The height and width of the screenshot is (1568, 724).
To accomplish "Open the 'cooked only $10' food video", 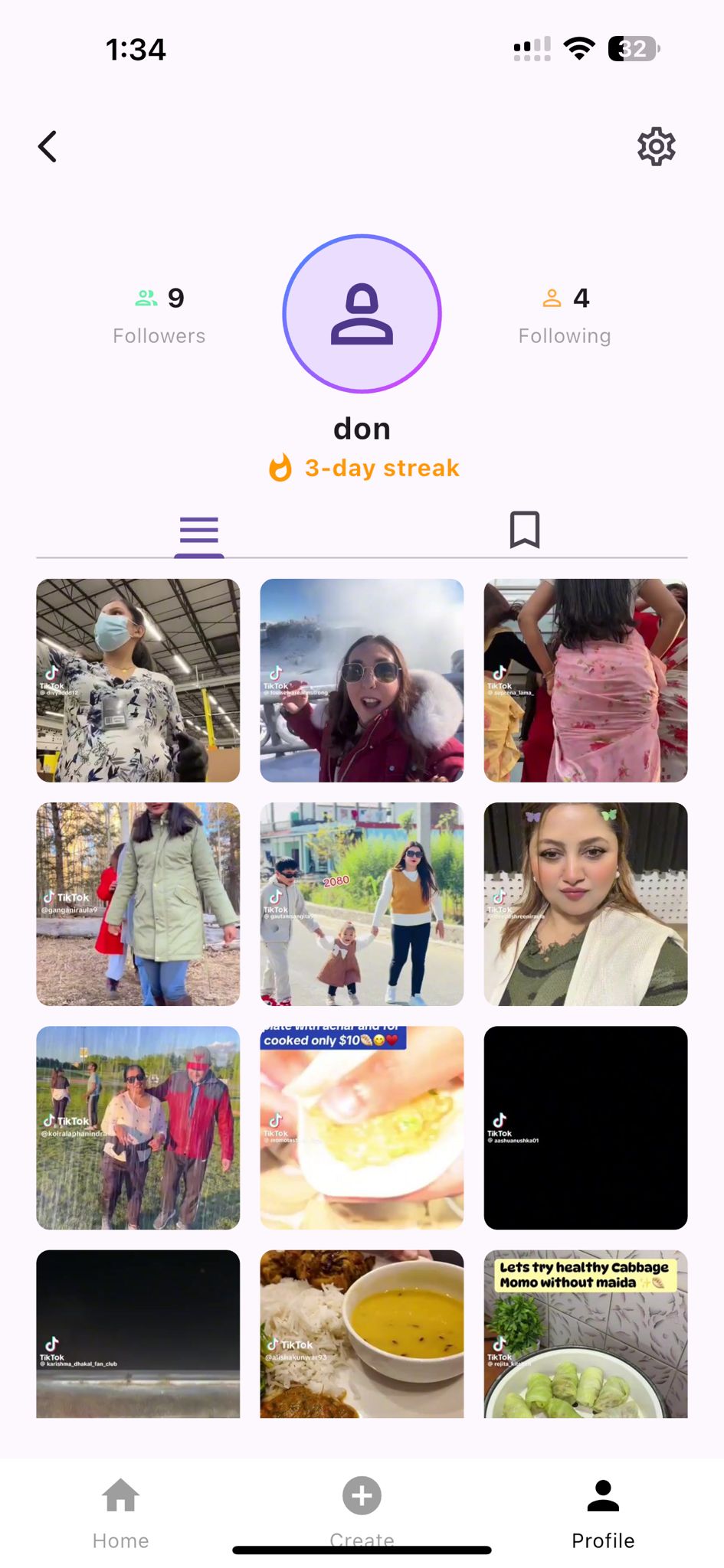I will point(362,1127).
